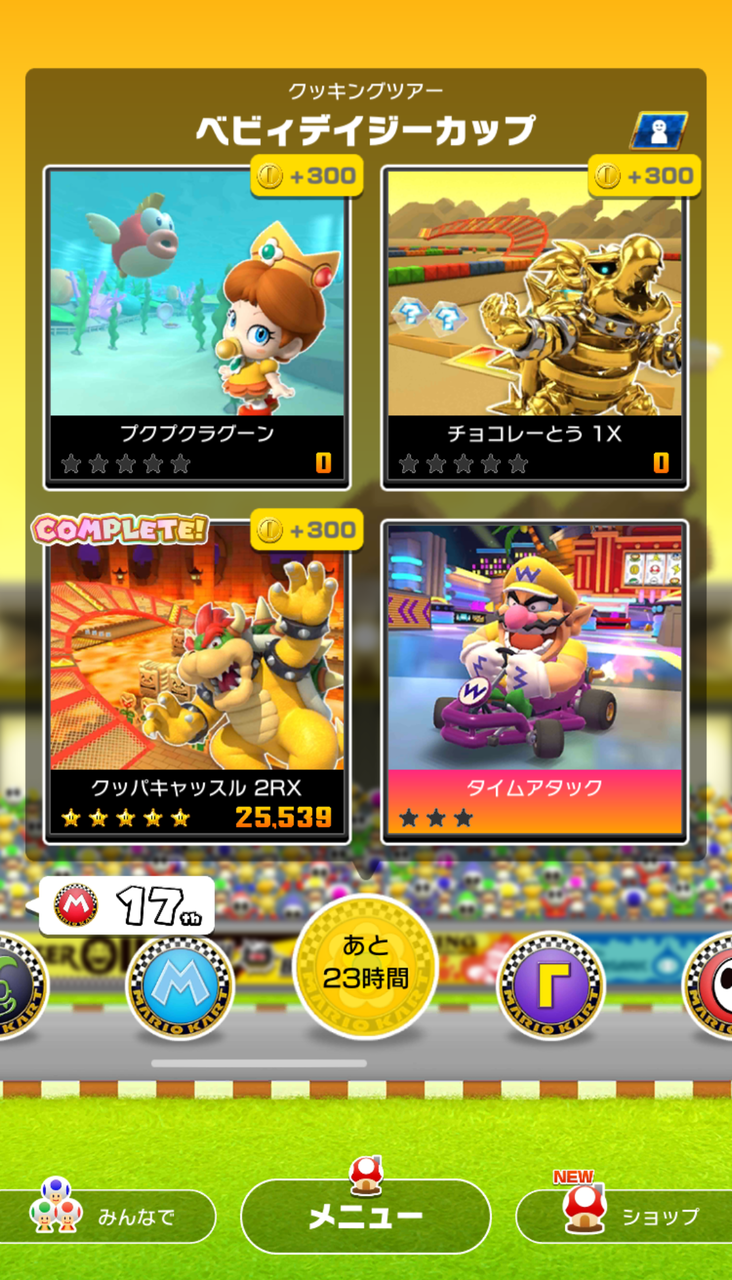
Task: Open the メニュー at the bottom
Action: coord(366,1215)
